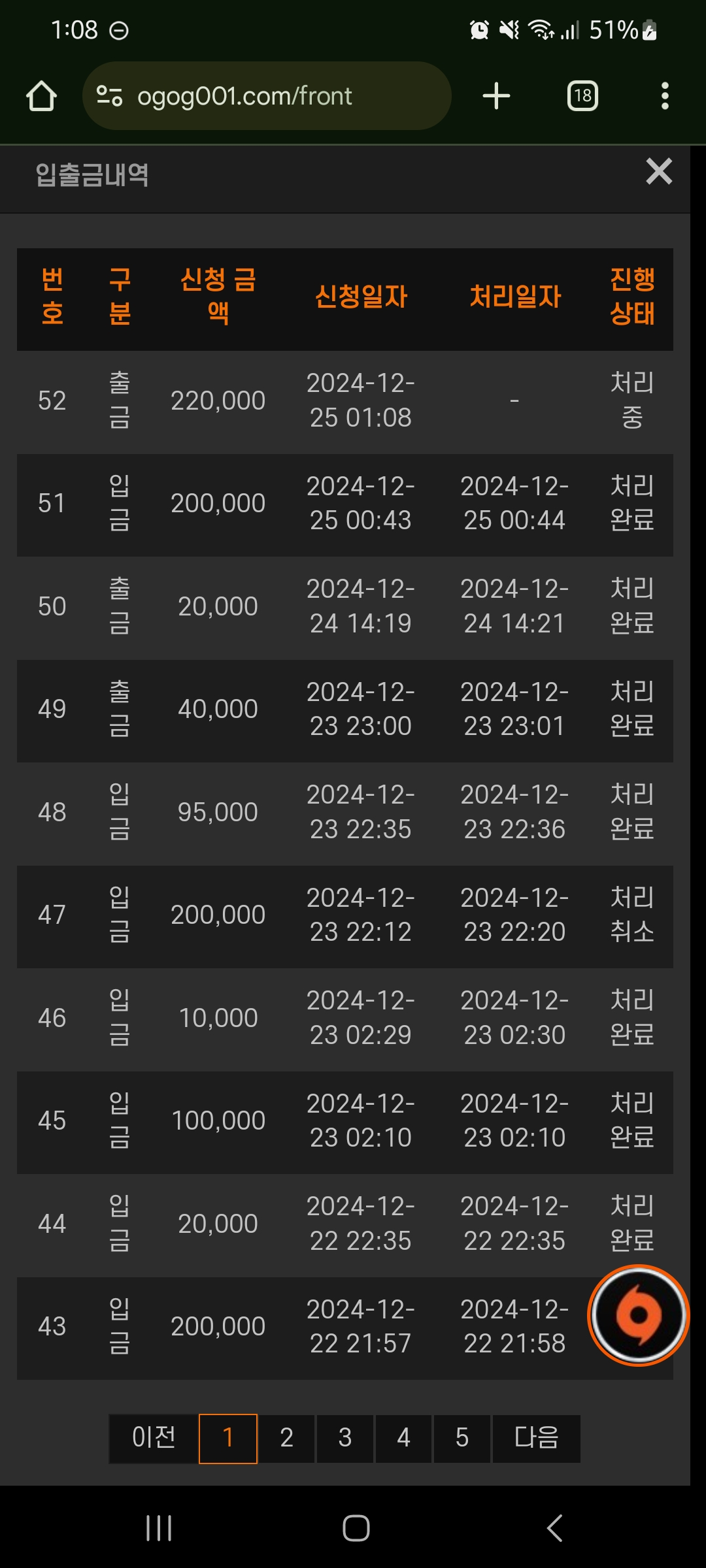The image size is (706, 1568).
Task: Open the system recent apps view
Action: [159, 1528]
